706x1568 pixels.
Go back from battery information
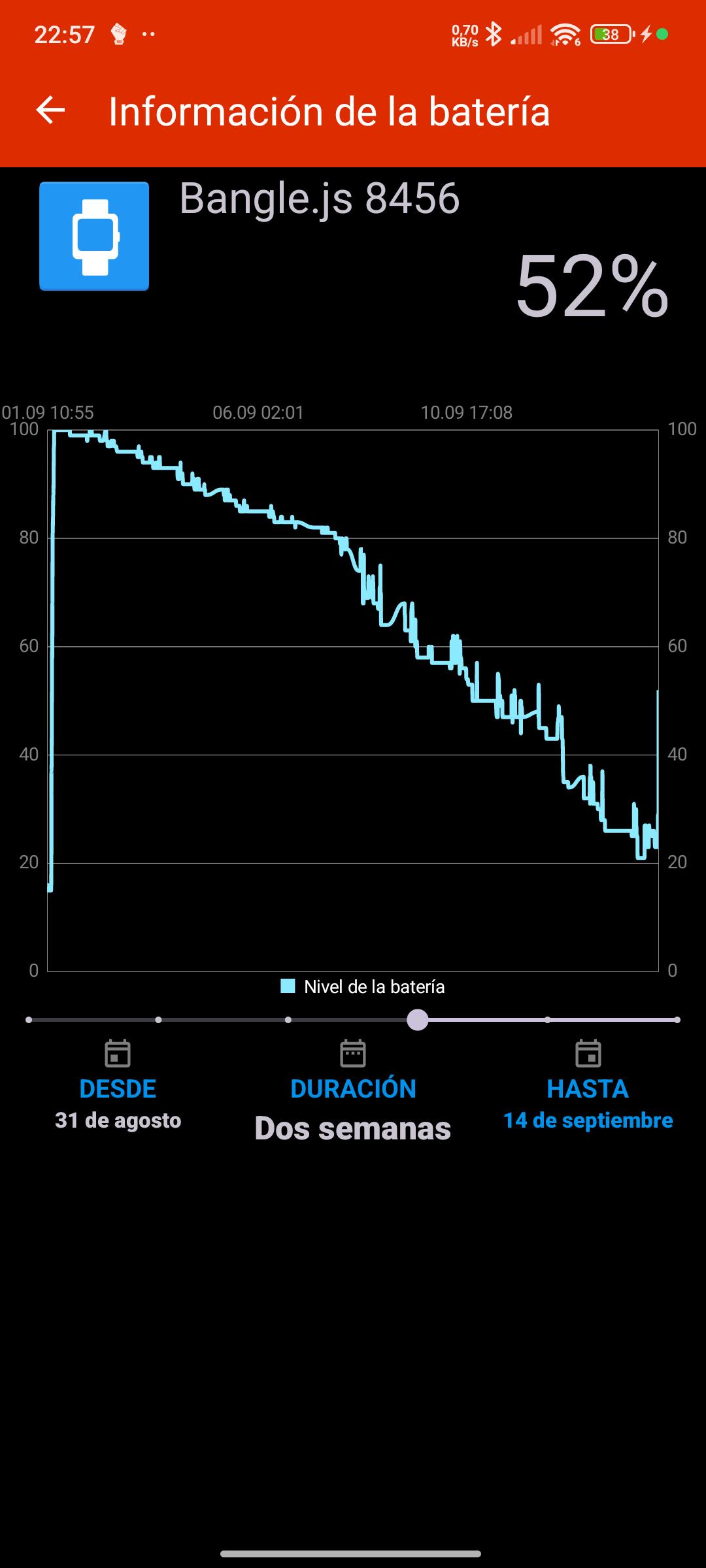click(50, 110)
